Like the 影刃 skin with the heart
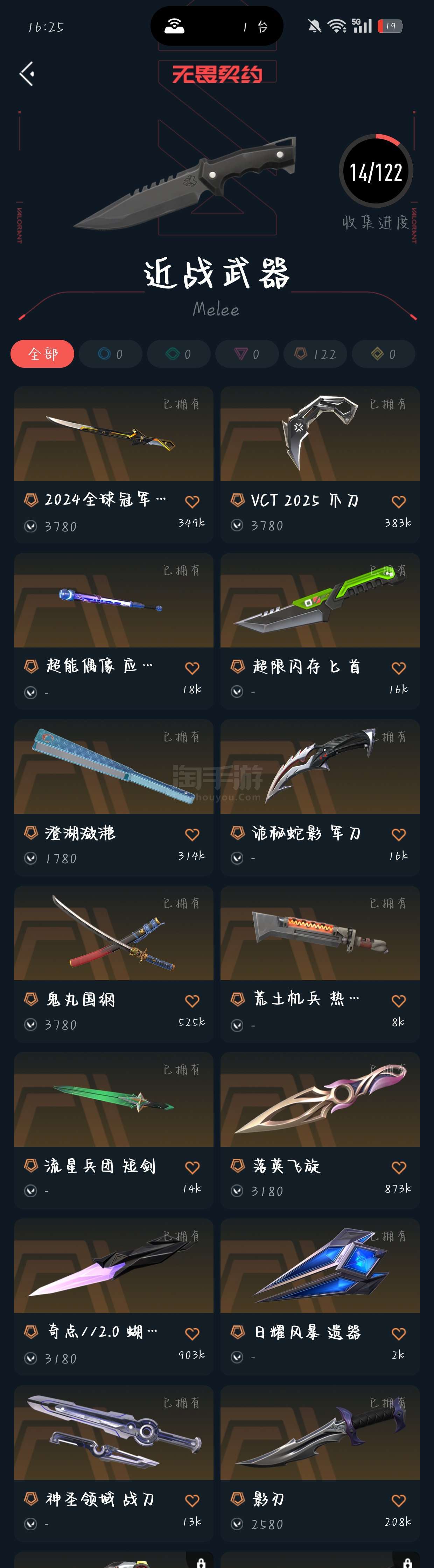The image size is (434, 1568). [399, 1500]
